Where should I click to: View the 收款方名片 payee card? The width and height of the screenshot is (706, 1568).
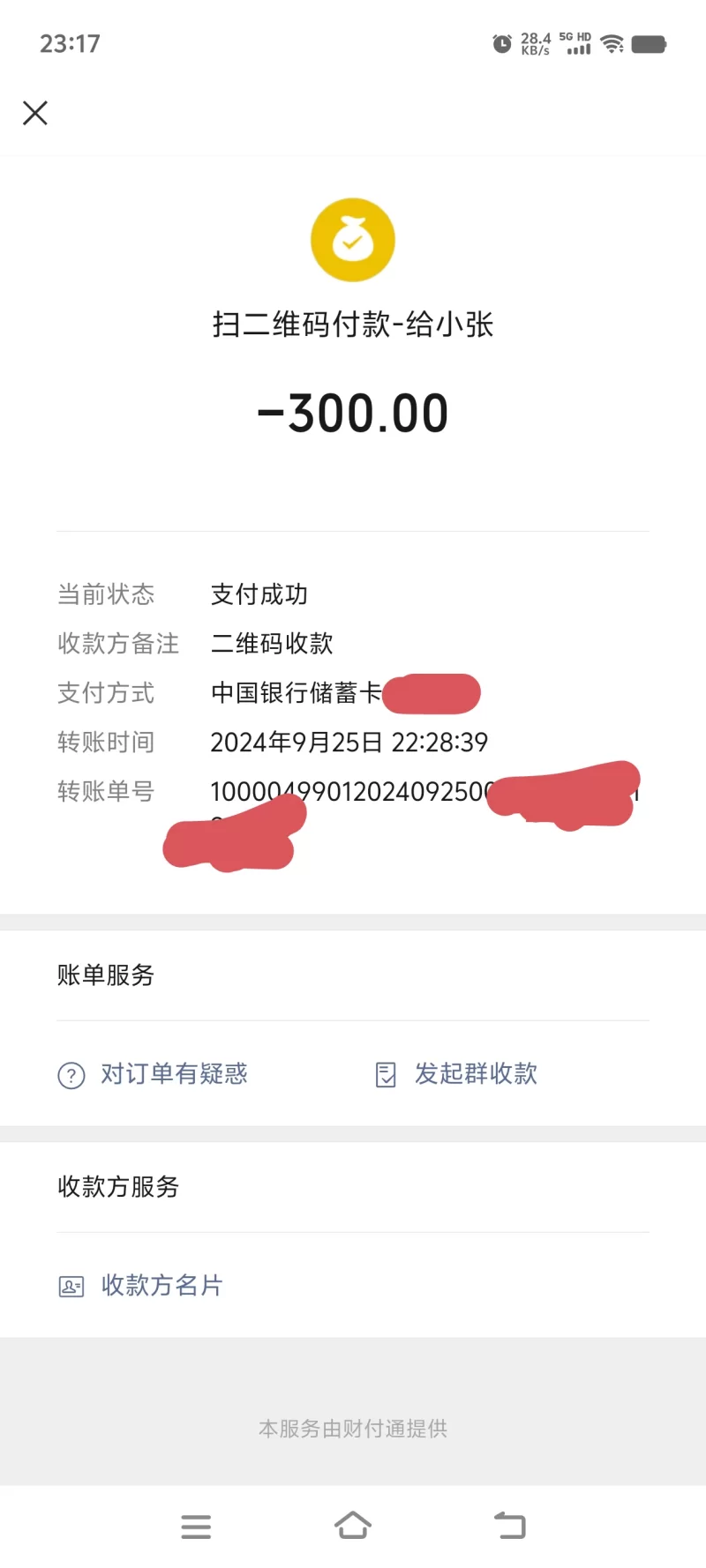tap(141, 1286)
